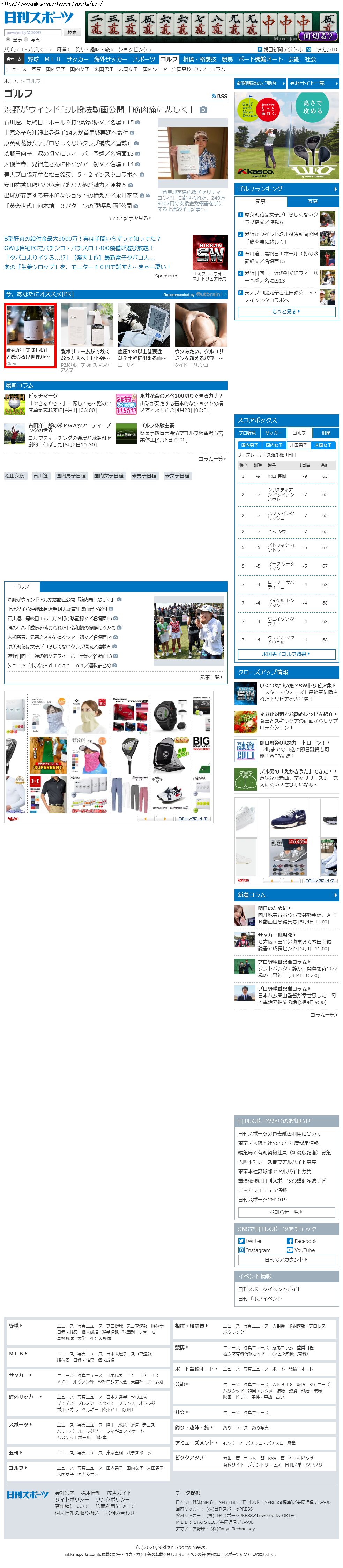Open the 国内女子 golf sub-menu link
Screen dimensions: 343x1568
click(79, 69)
